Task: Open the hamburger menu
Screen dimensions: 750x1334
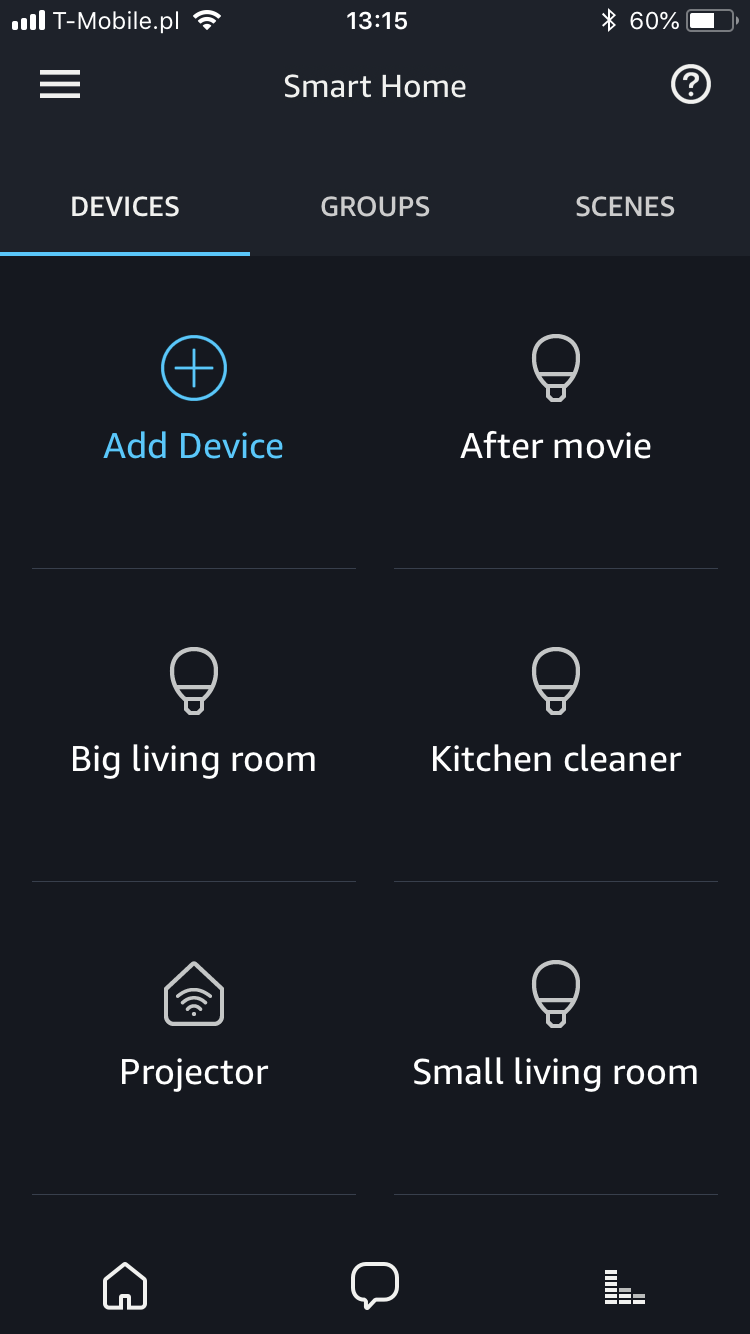Action: [60, 86]
